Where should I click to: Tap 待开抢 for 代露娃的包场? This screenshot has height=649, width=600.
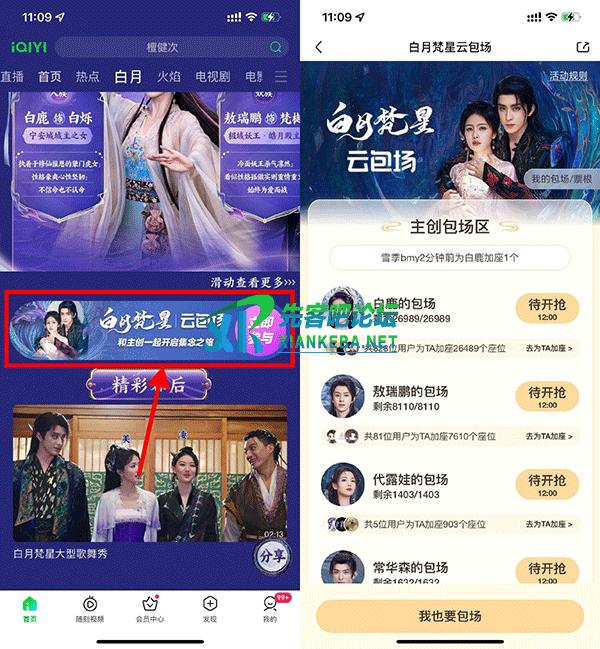click(x=547, y=486)
